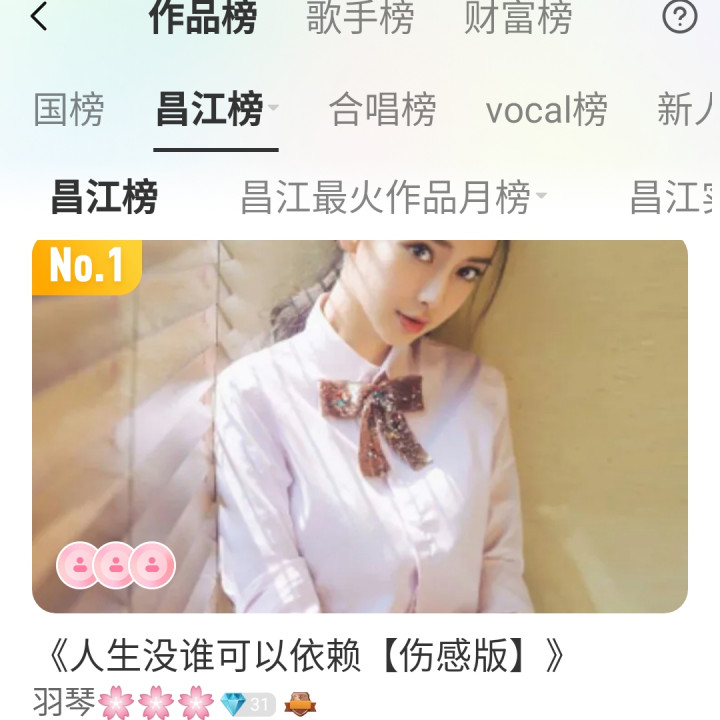Switch to the 国榜 chart

pos(69,109)
